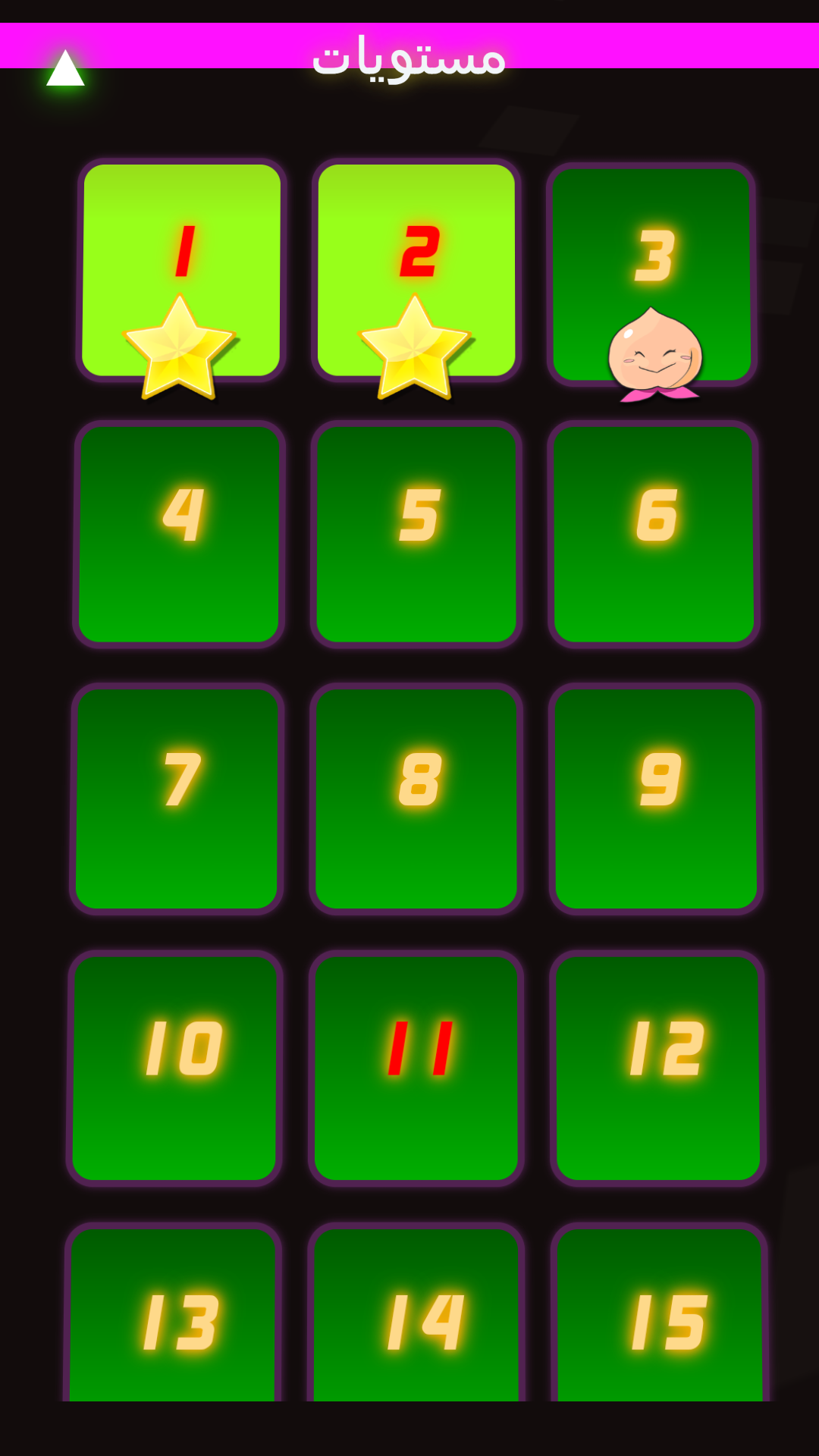Select level 4 tile

tap(179, 535)
